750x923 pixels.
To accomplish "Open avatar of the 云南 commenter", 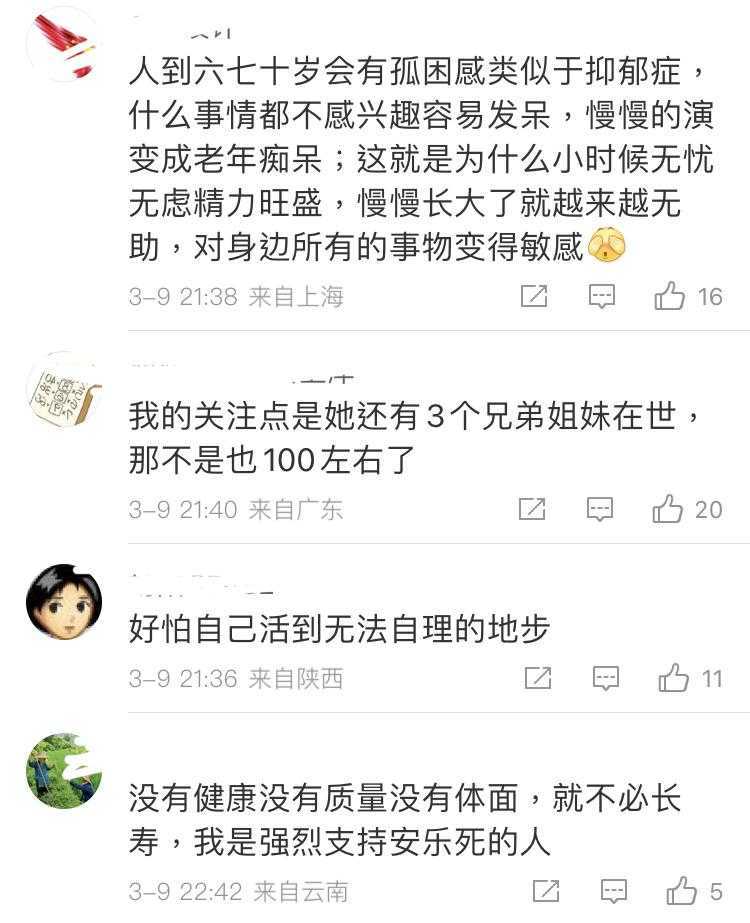I will (64, 770).
